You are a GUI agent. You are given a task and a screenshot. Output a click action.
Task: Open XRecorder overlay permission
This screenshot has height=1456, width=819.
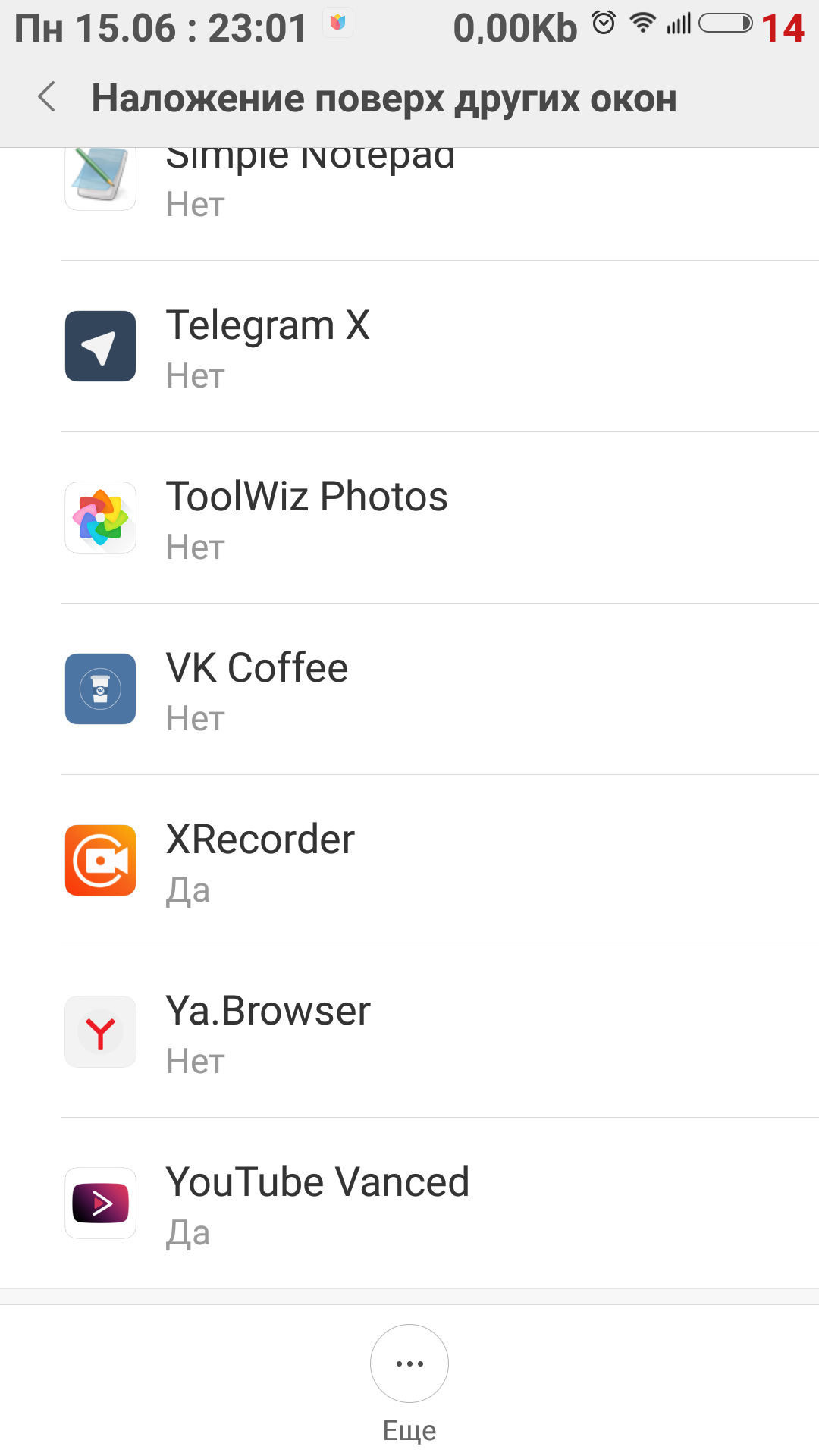[409, 861]
